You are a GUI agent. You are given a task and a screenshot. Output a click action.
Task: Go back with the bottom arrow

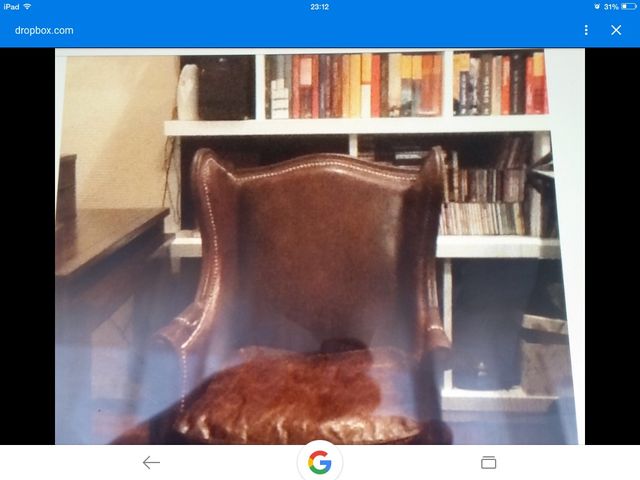click(151, 462)
